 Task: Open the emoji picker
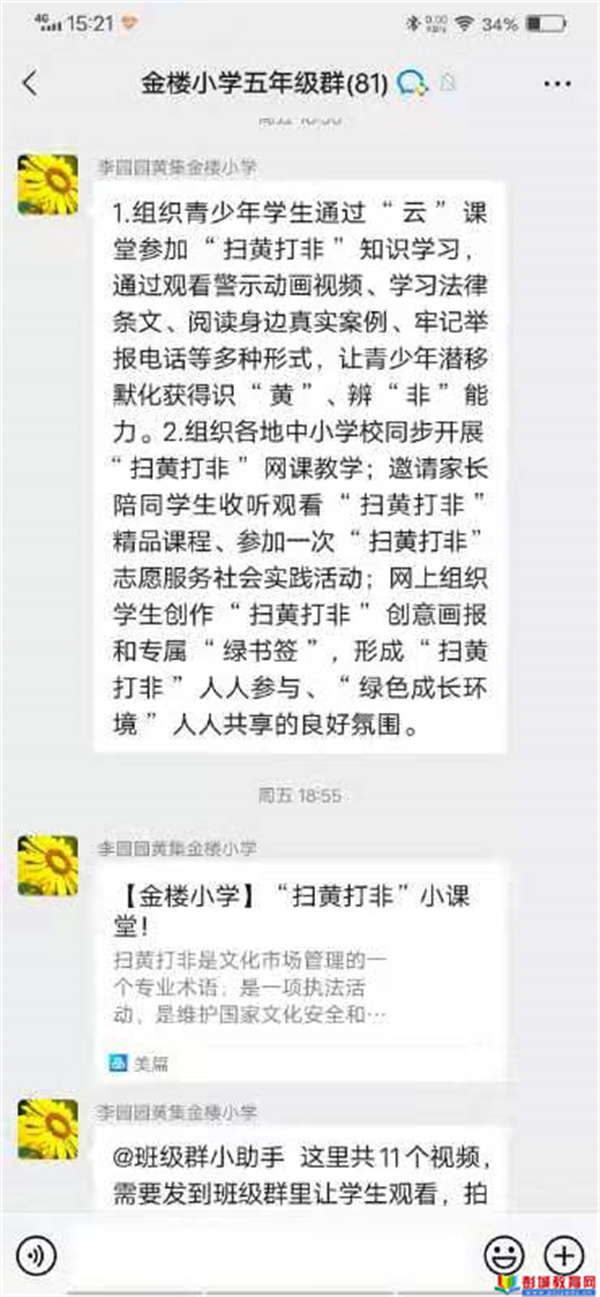coord(503,1253)
